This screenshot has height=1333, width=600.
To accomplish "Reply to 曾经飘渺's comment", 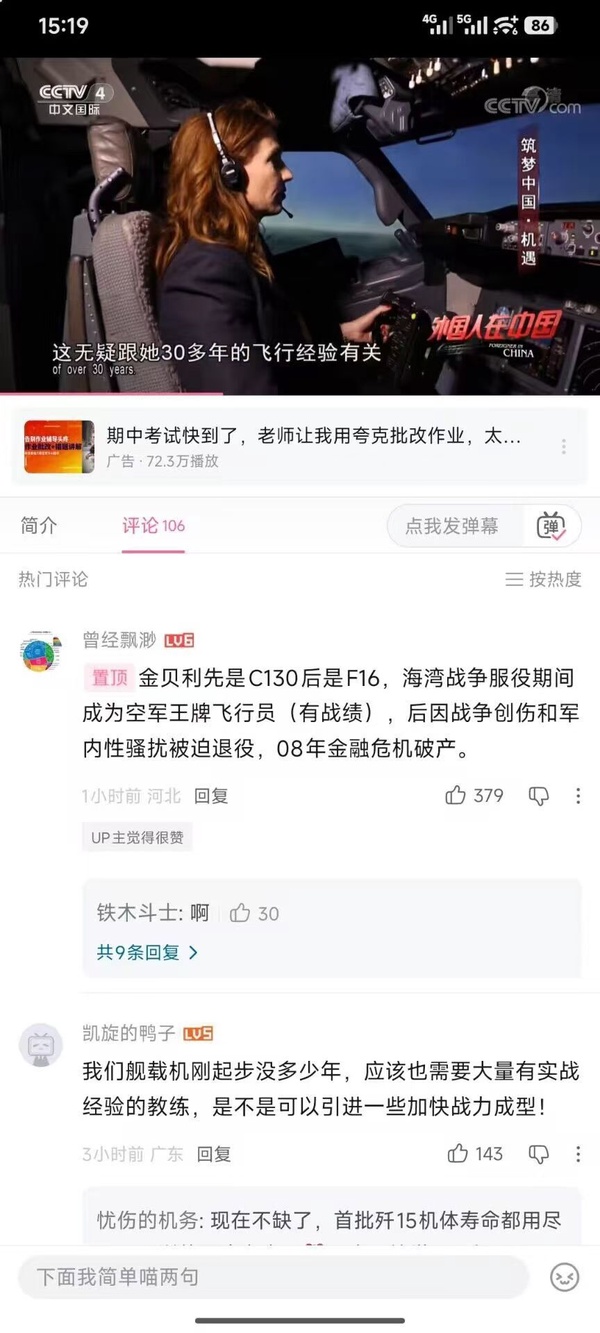I will point(211,796).
